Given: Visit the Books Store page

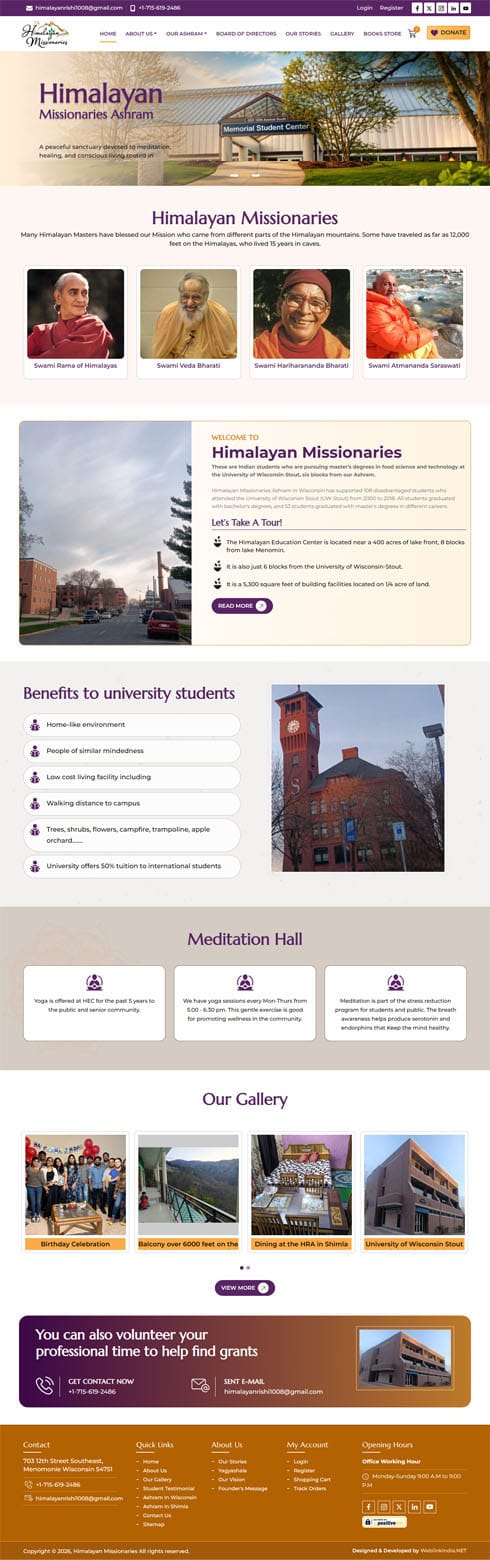Looking at the screenshot, I should 382,33.
